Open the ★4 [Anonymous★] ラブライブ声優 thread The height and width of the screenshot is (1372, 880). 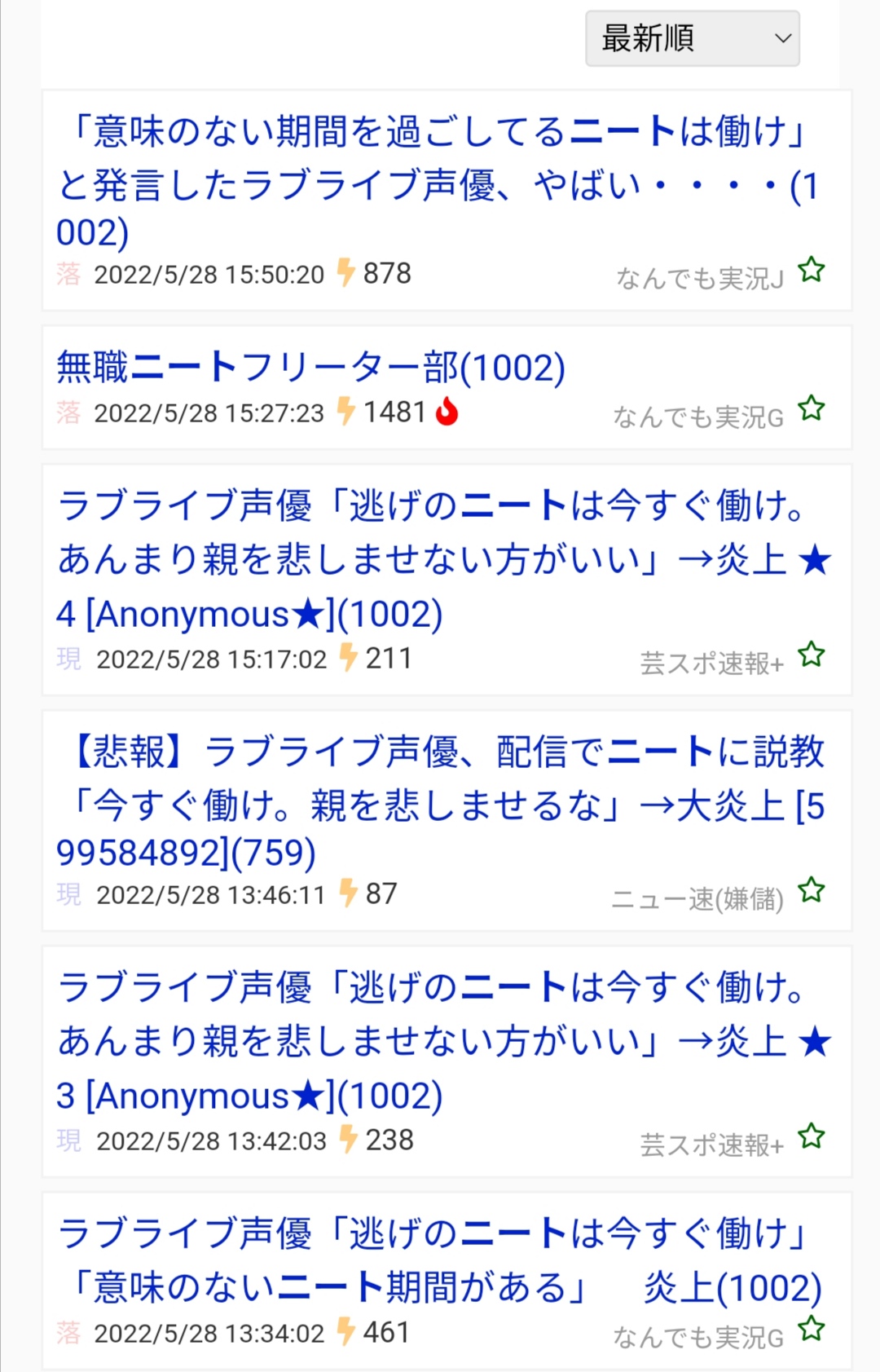pyautogui.click(x=440, y=559)
